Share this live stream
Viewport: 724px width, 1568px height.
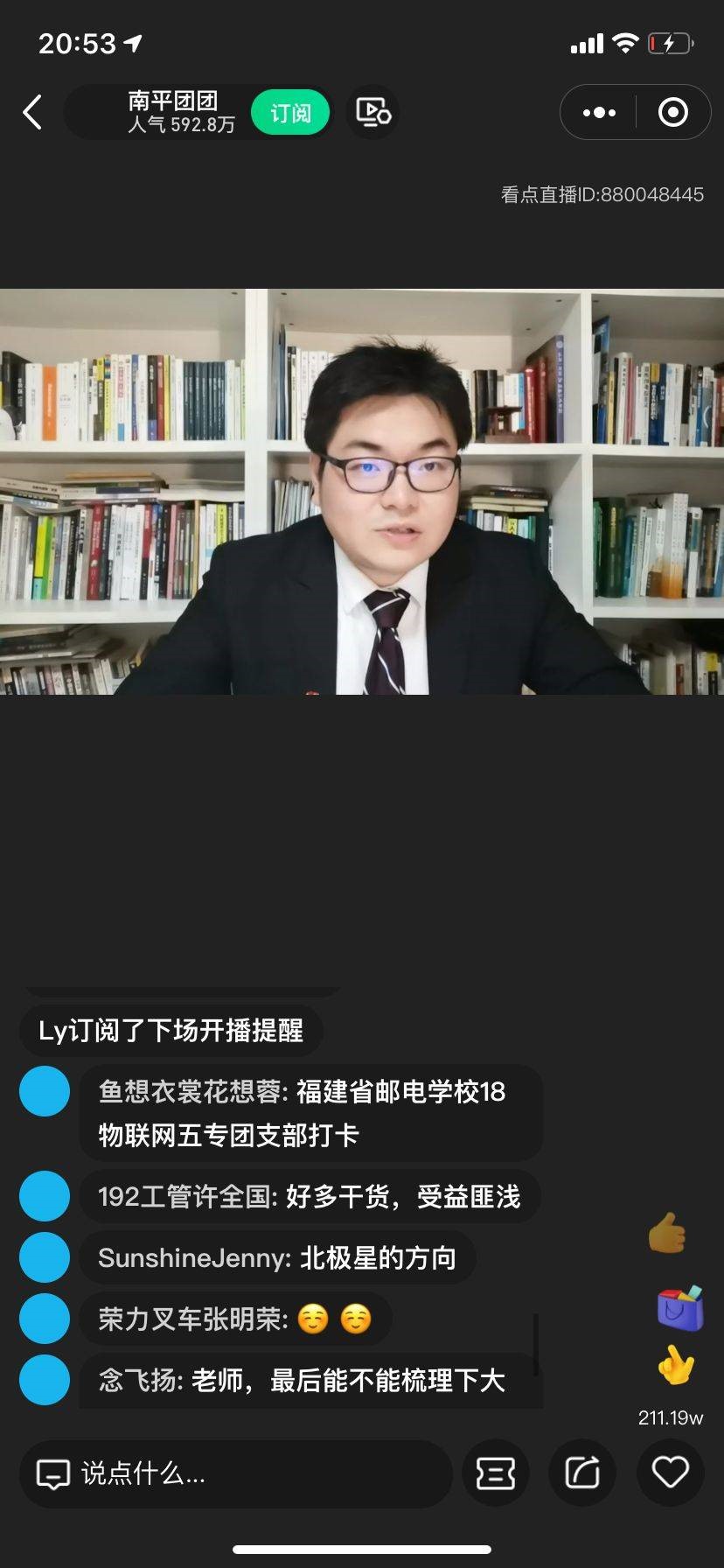[582, 1474]
